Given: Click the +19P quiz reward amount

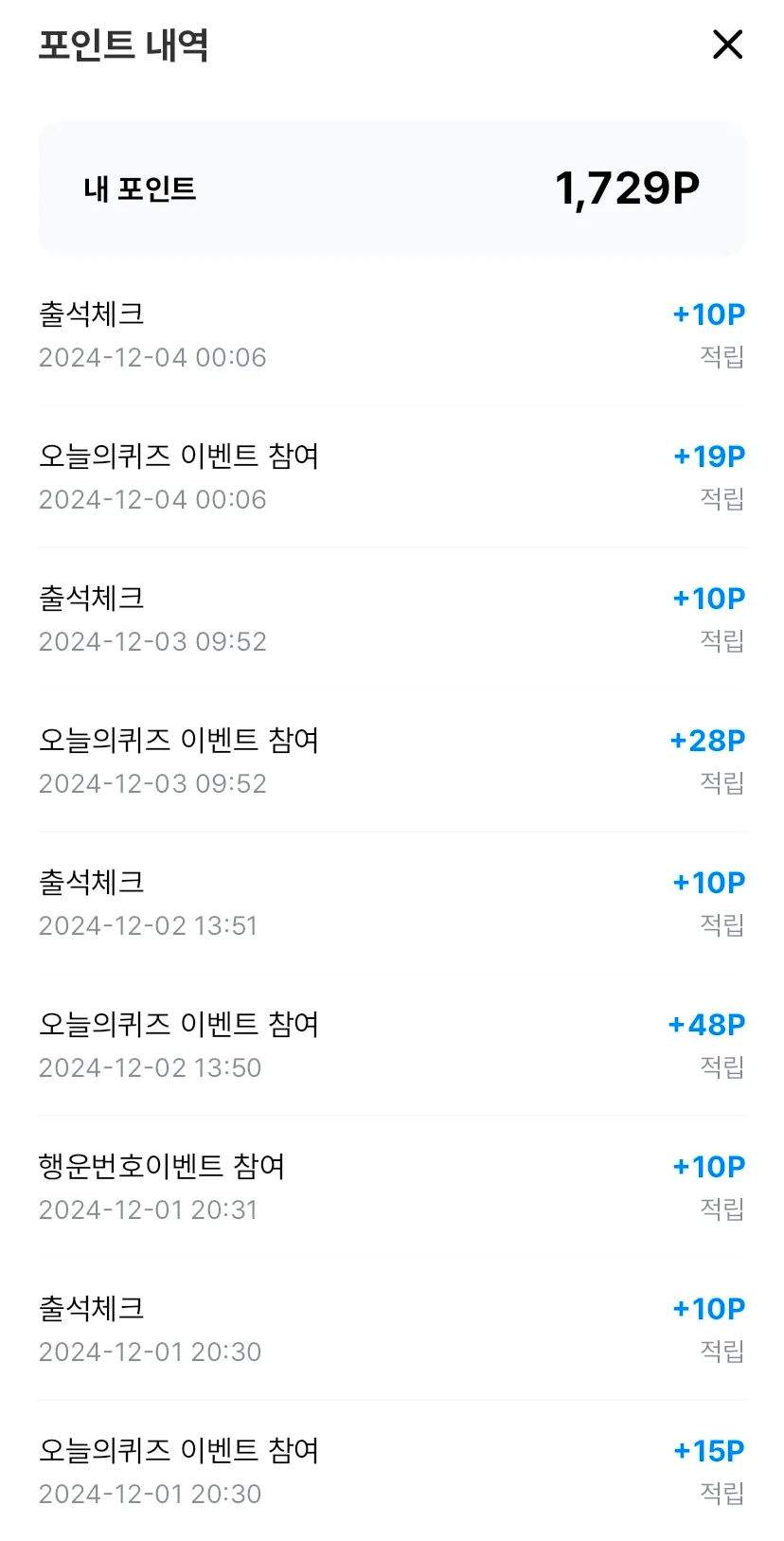Looking at the screenshot, I should click(706, 456).
